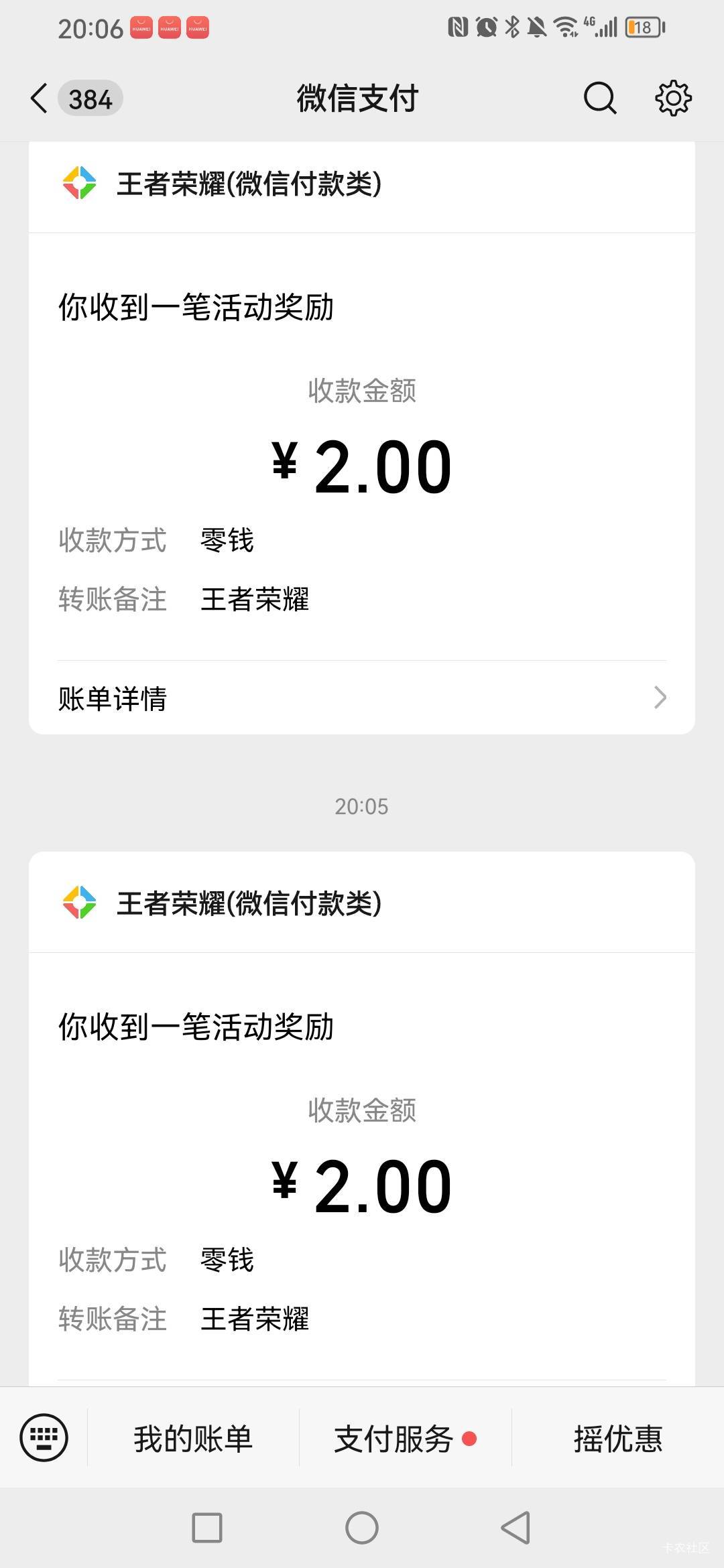This screenshot has width=724, height=1568.
Task: Open the settings gear icon
Action: point(673,99)
